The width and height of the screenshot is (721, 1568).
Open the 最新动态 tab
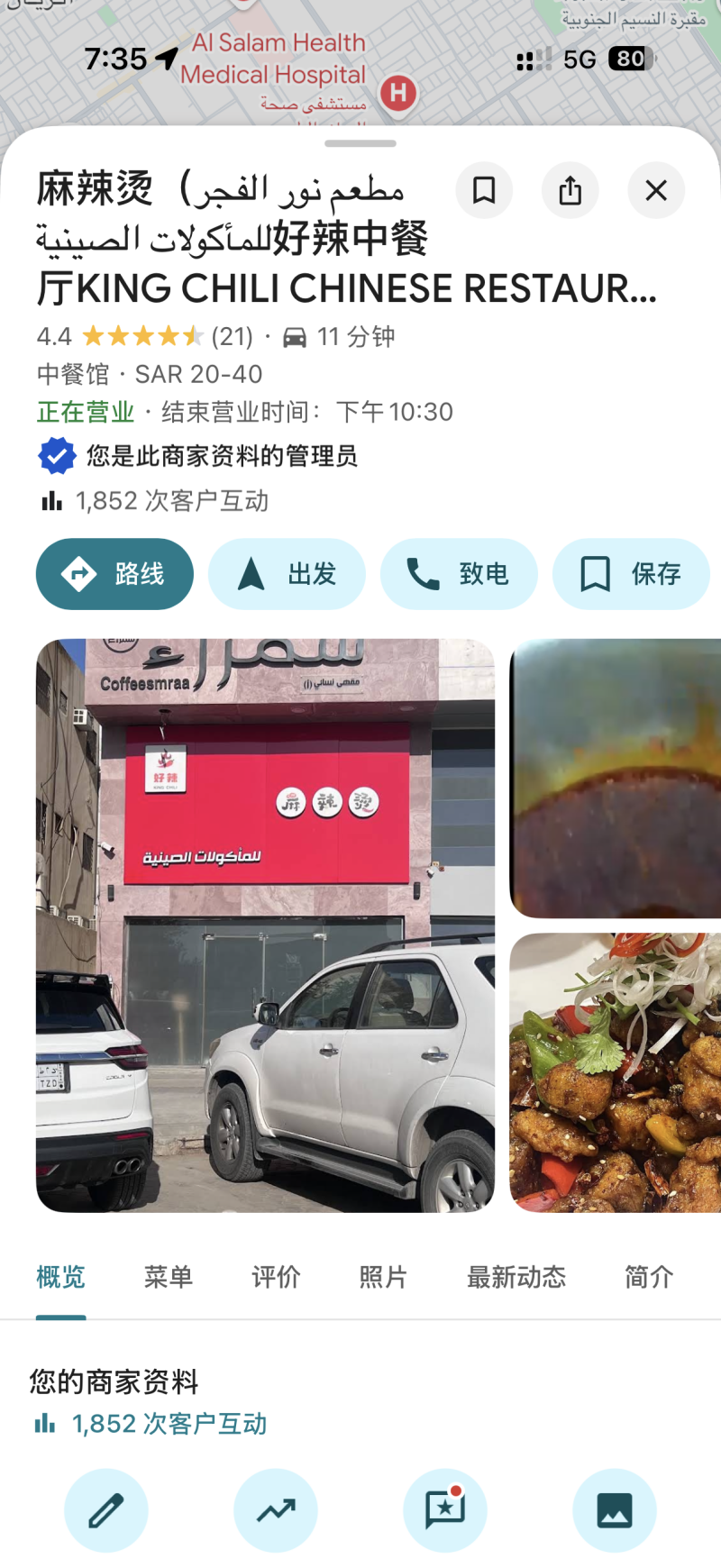[x=516, y=1277]
